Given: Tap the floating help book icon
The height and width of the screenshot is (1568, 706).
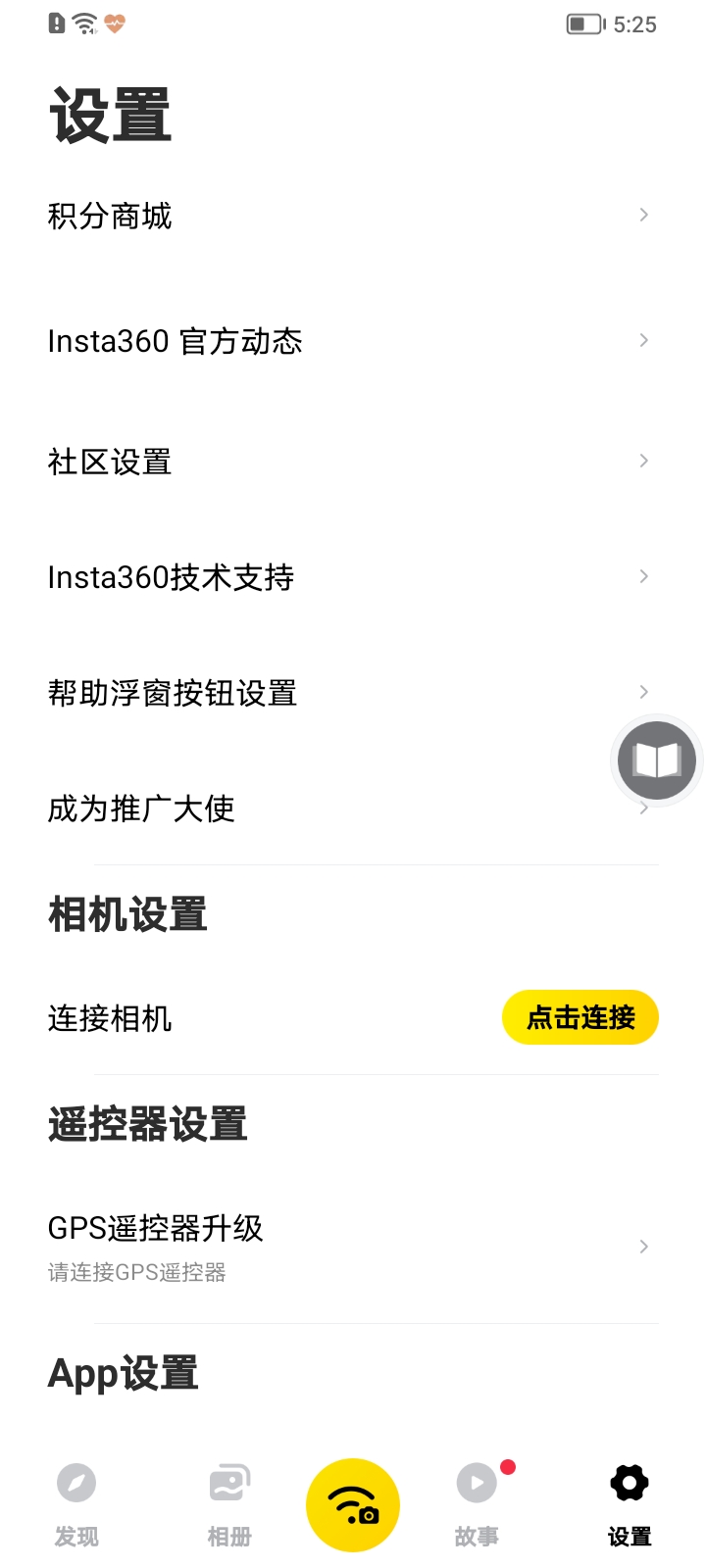Looking at the screenshot, I should coord(657,760).
